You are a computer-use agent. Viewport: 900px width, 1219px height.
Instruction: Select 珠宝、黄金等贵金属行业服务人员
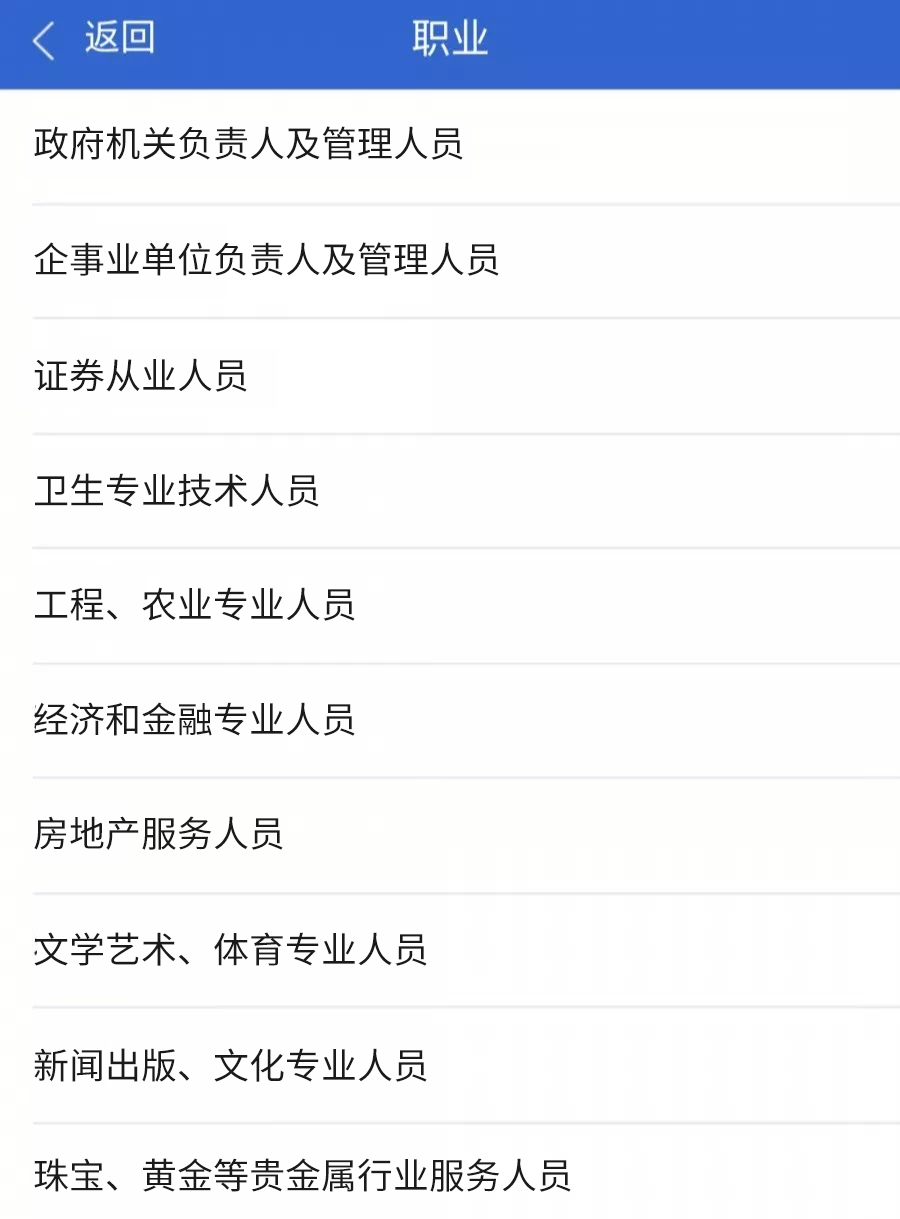pos(302,1176)
